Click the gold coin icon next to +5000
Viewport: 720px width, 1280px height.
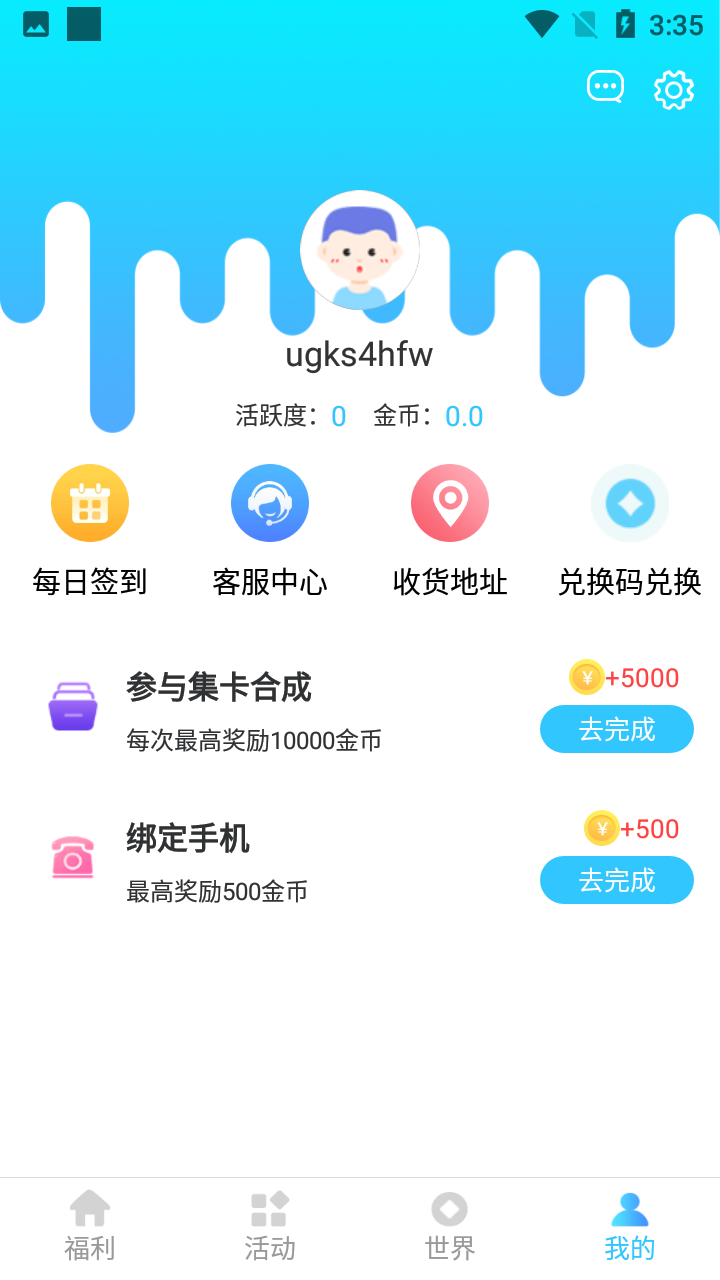point(586,678)
